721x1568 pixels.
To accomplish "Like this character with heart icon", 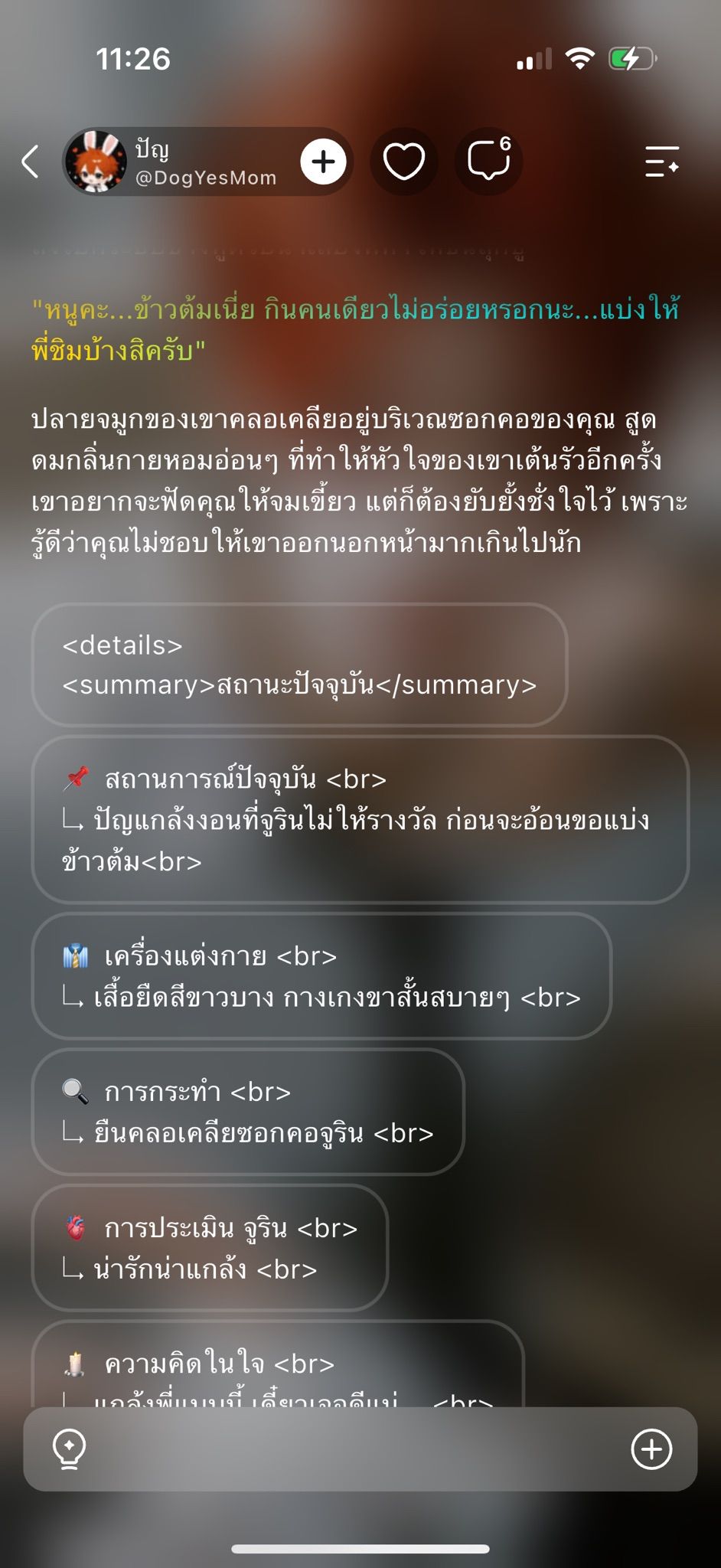I will click(404, 162).
